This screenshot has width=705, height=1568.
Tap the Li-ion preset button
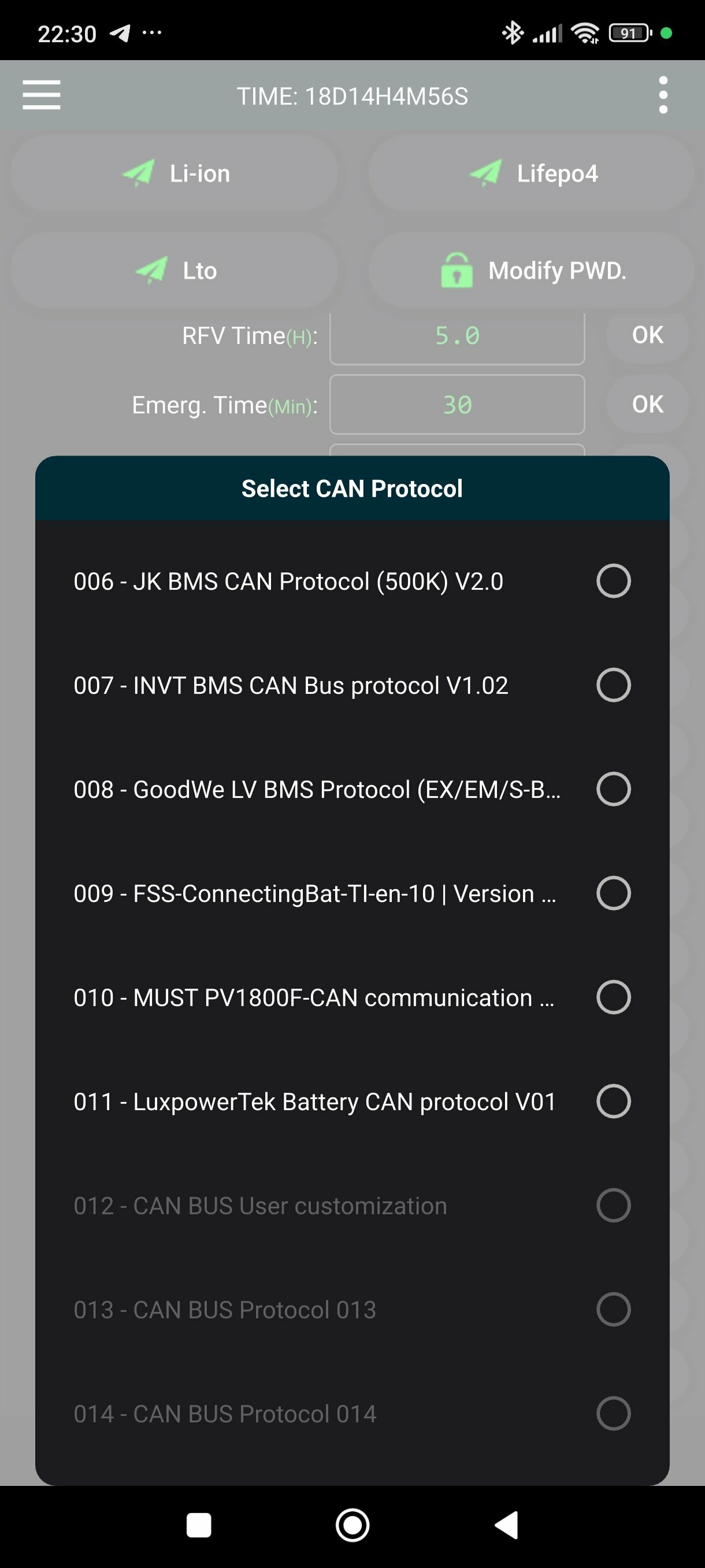pyautogui.click(x=175, y=173)
